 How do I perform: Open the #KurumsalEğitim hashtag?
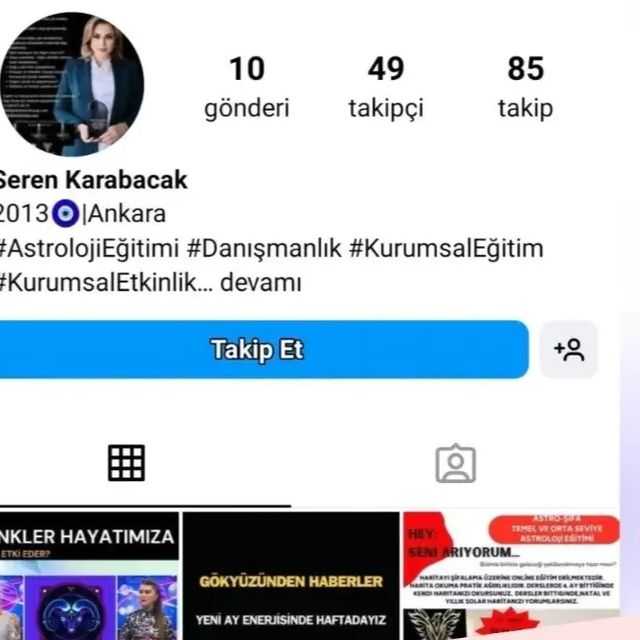pos(446,248)
